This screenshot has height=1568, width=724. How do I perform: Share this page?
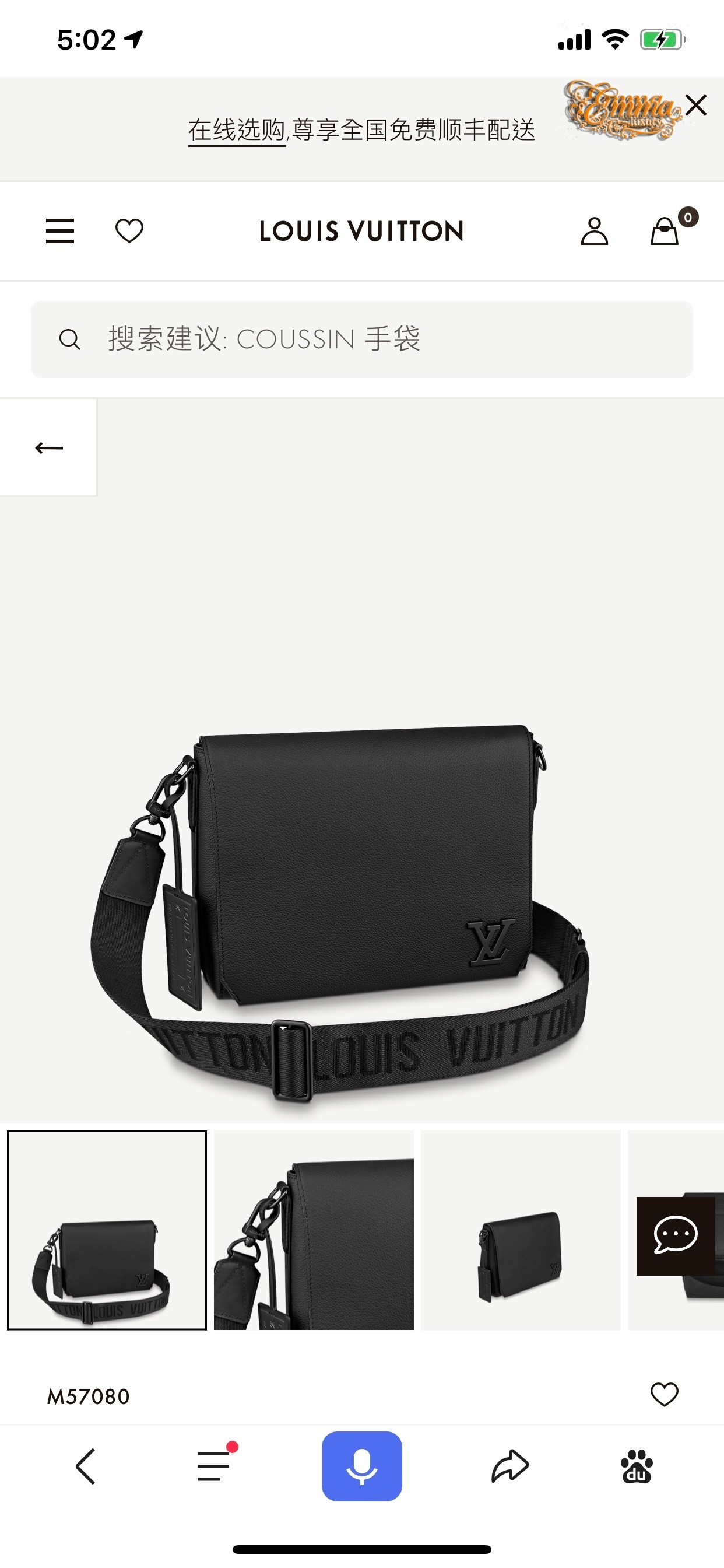tap(510, 1466)
